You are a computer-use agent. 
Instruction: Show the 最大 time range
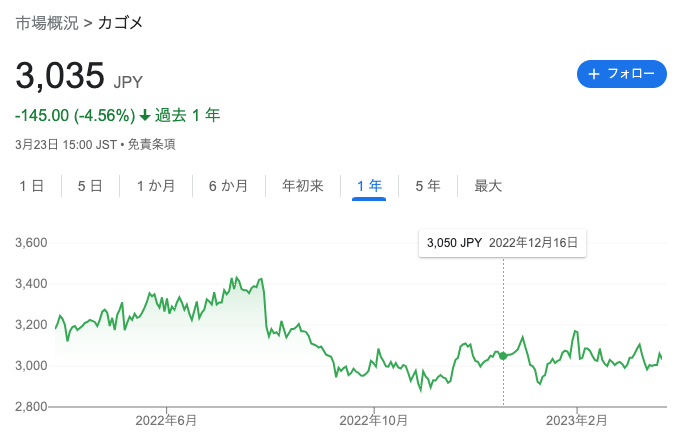(x=488, y=186)
